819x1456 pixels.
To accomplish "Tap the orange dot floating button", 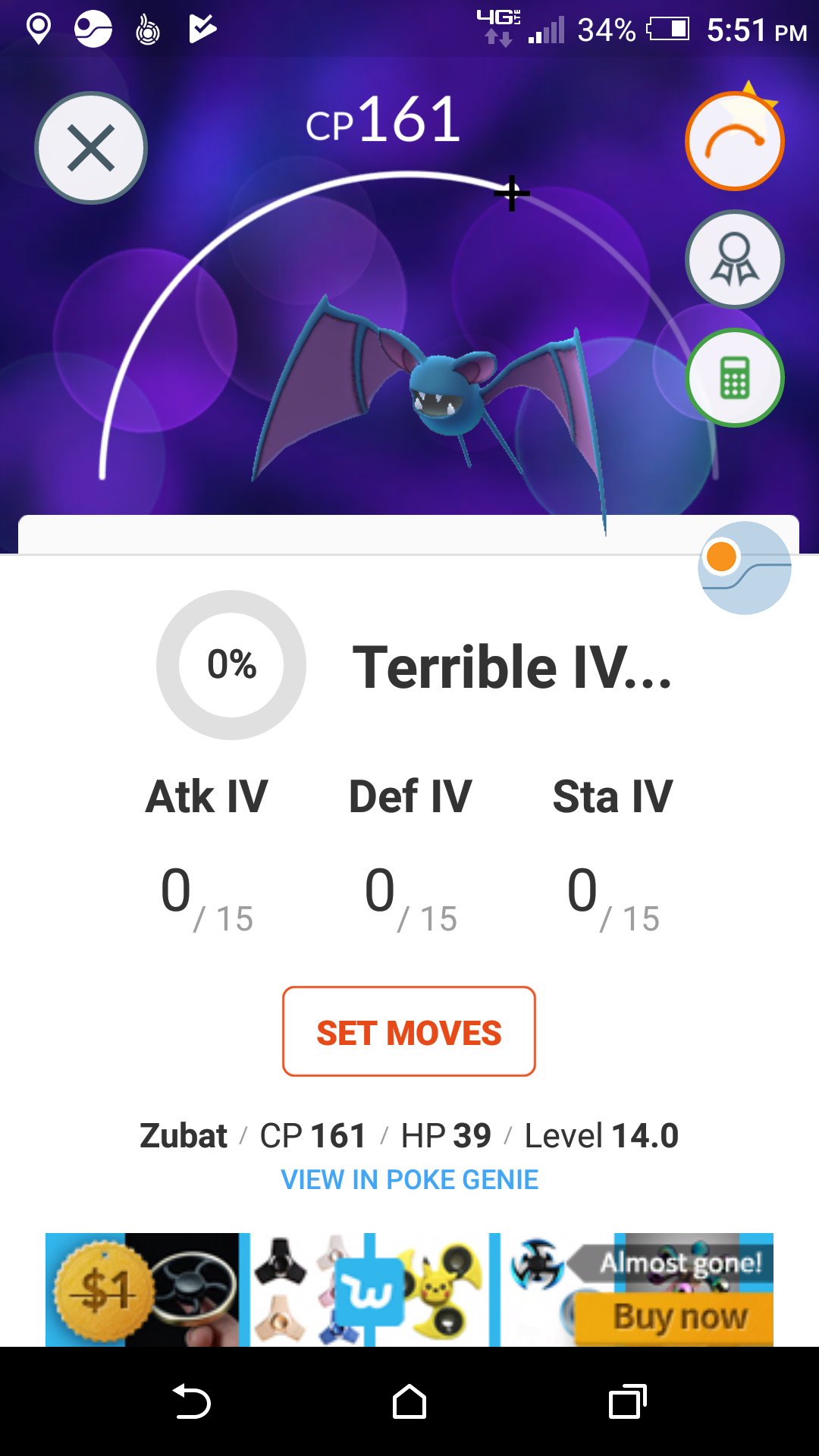I will (x=744, y=567).
